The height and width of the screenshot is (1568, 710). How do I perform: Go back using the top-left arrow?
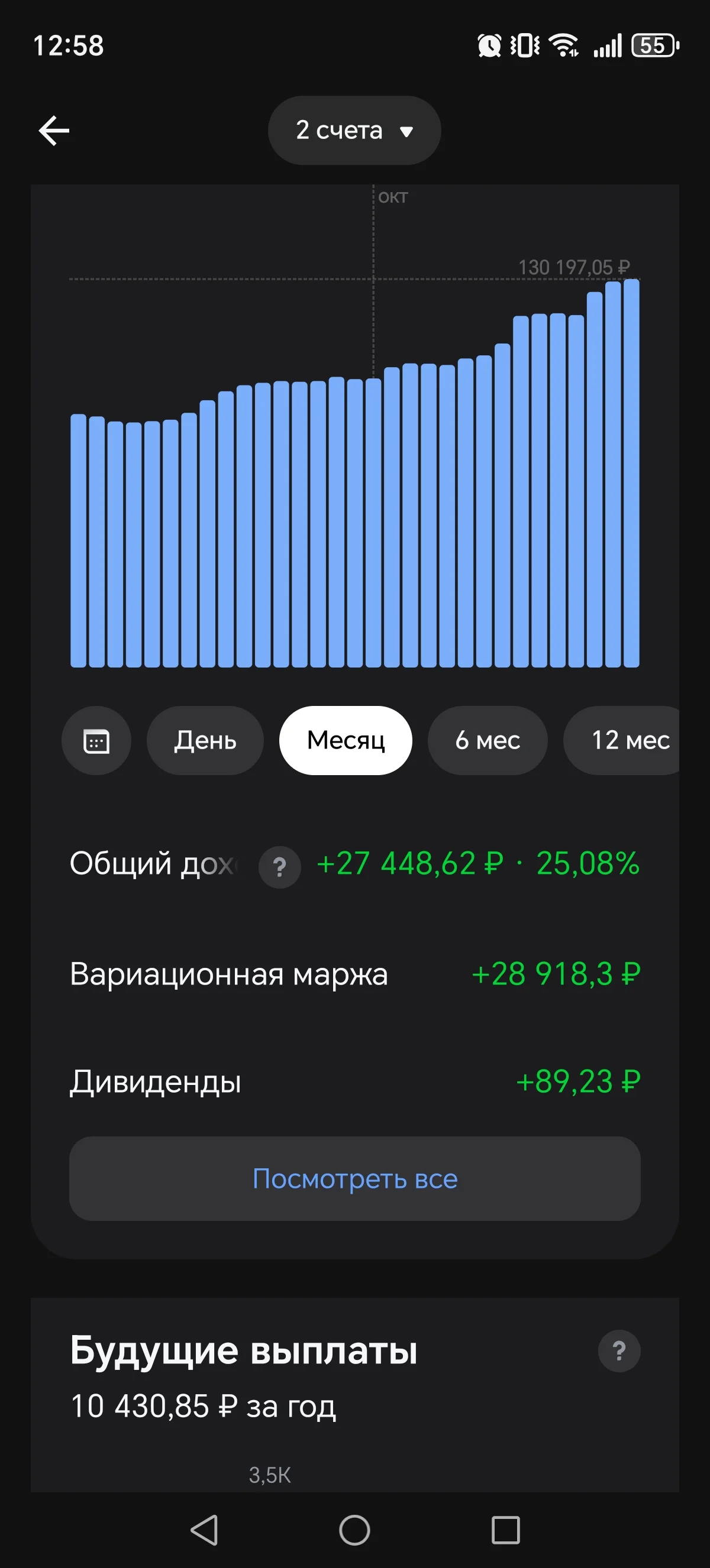(54, 130)
